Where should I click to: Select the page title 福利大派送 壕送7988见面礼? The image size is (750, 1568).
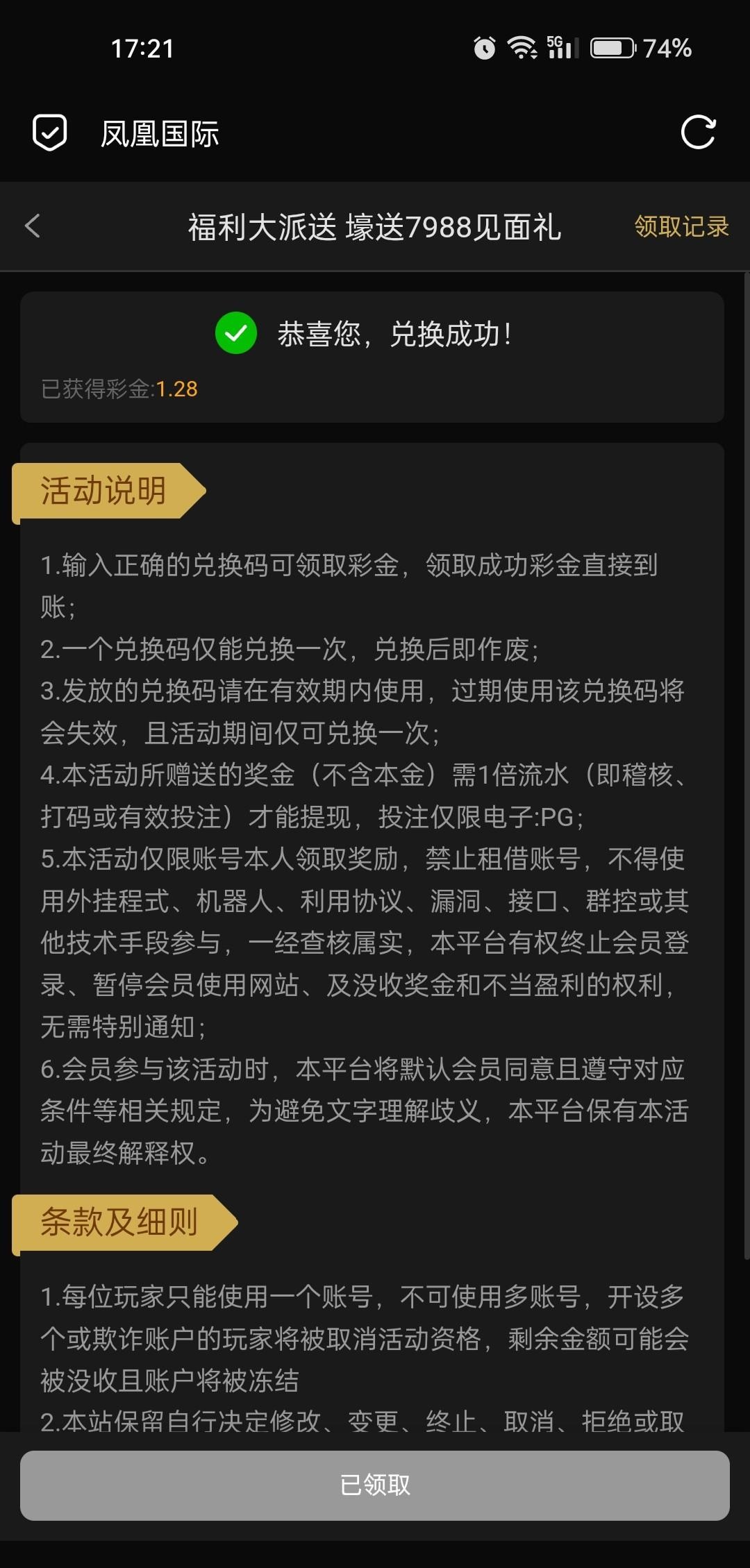pyautogui.click(x=375, y=227)
